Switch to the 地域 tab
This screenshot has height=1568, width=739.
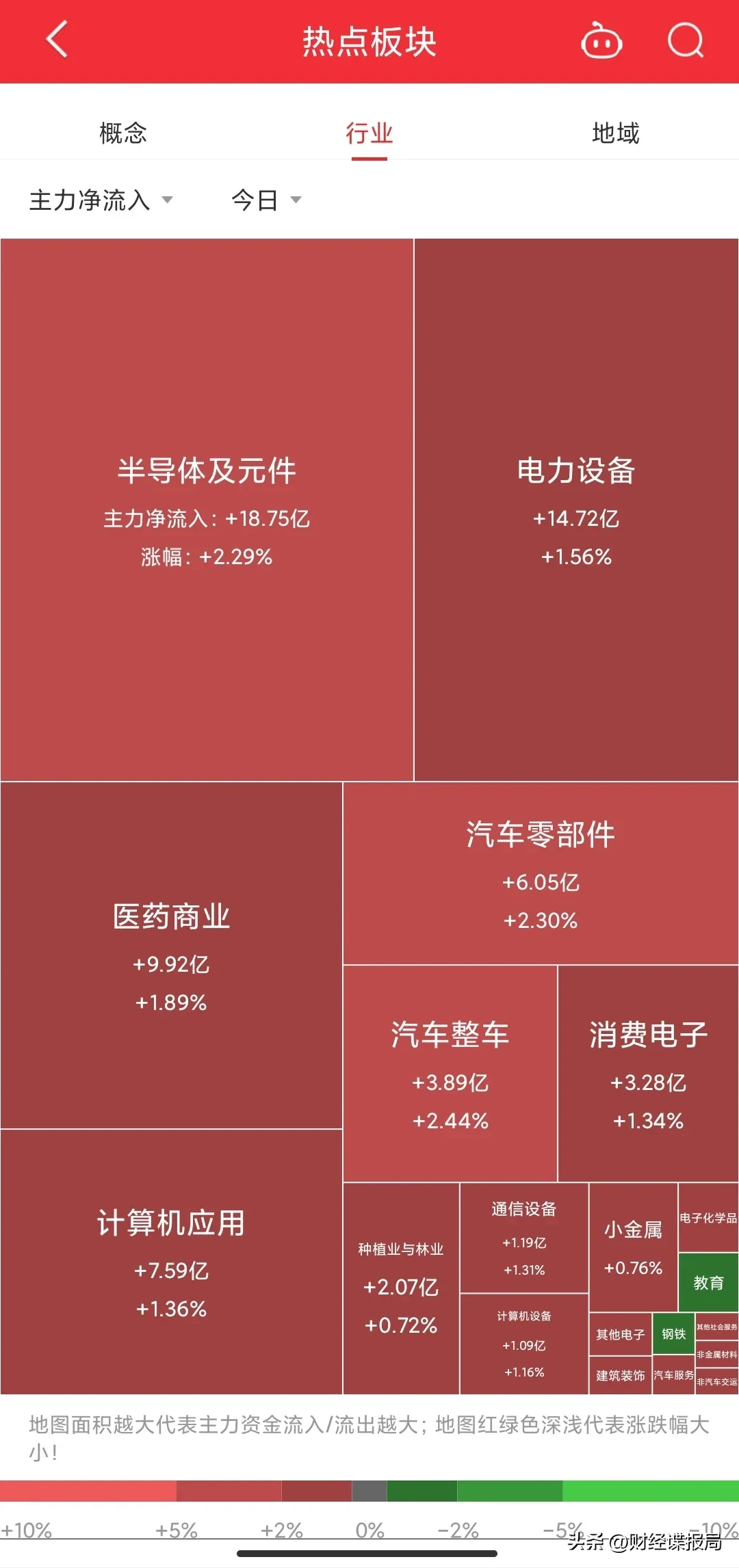pyautogui.click(x=615, y=133)
